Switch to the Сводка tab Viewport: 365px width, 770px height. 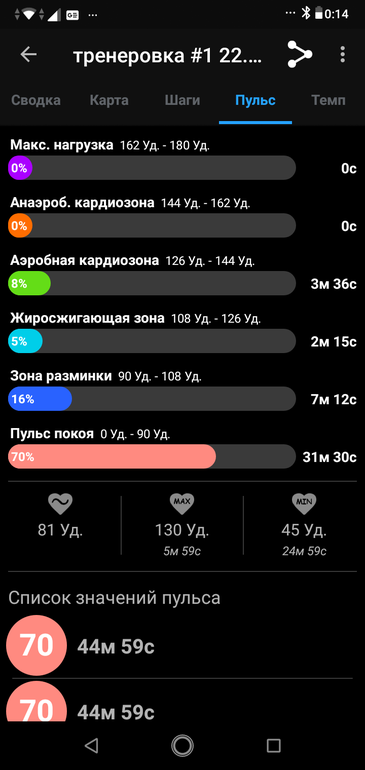36,101
